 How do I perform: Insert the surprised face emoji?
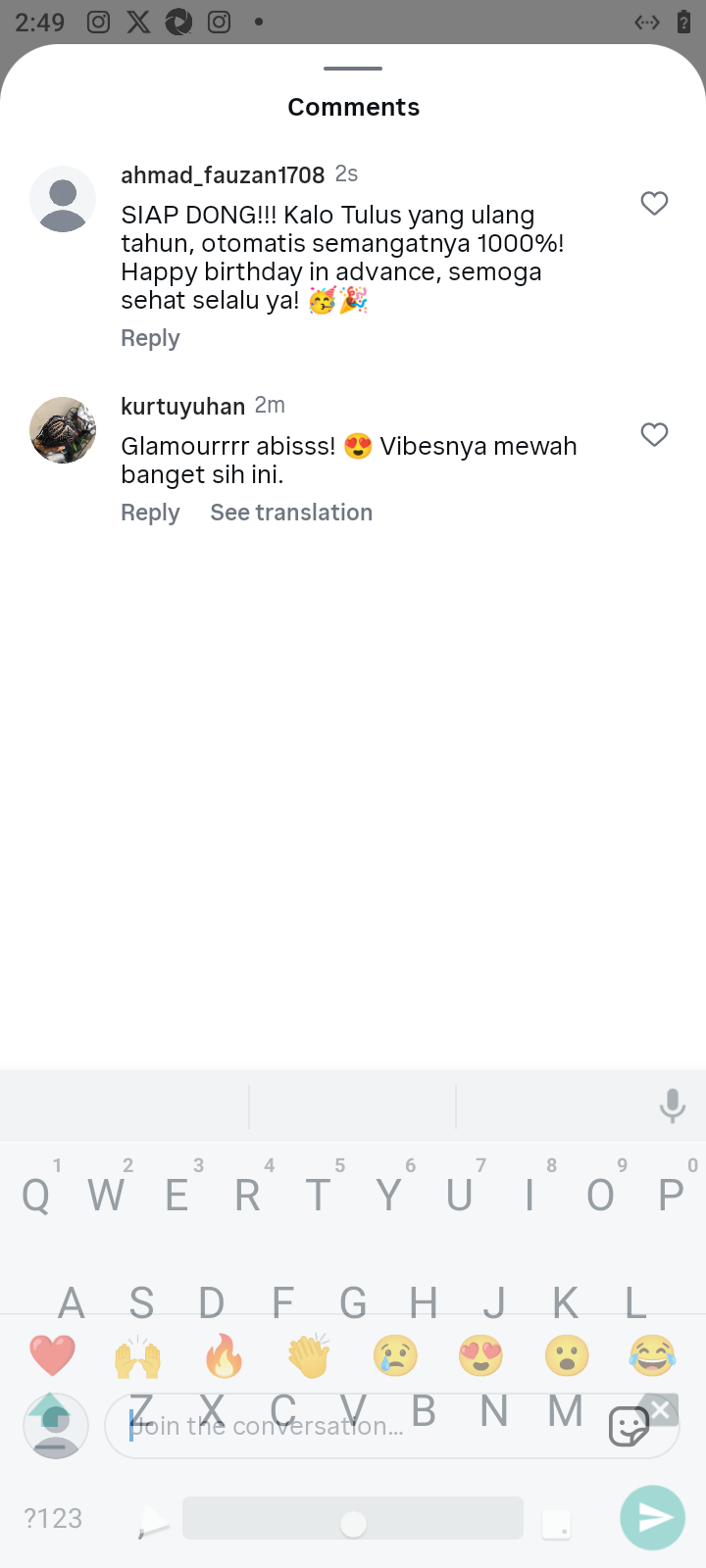pyautogui.click(x=567, y=1356)
